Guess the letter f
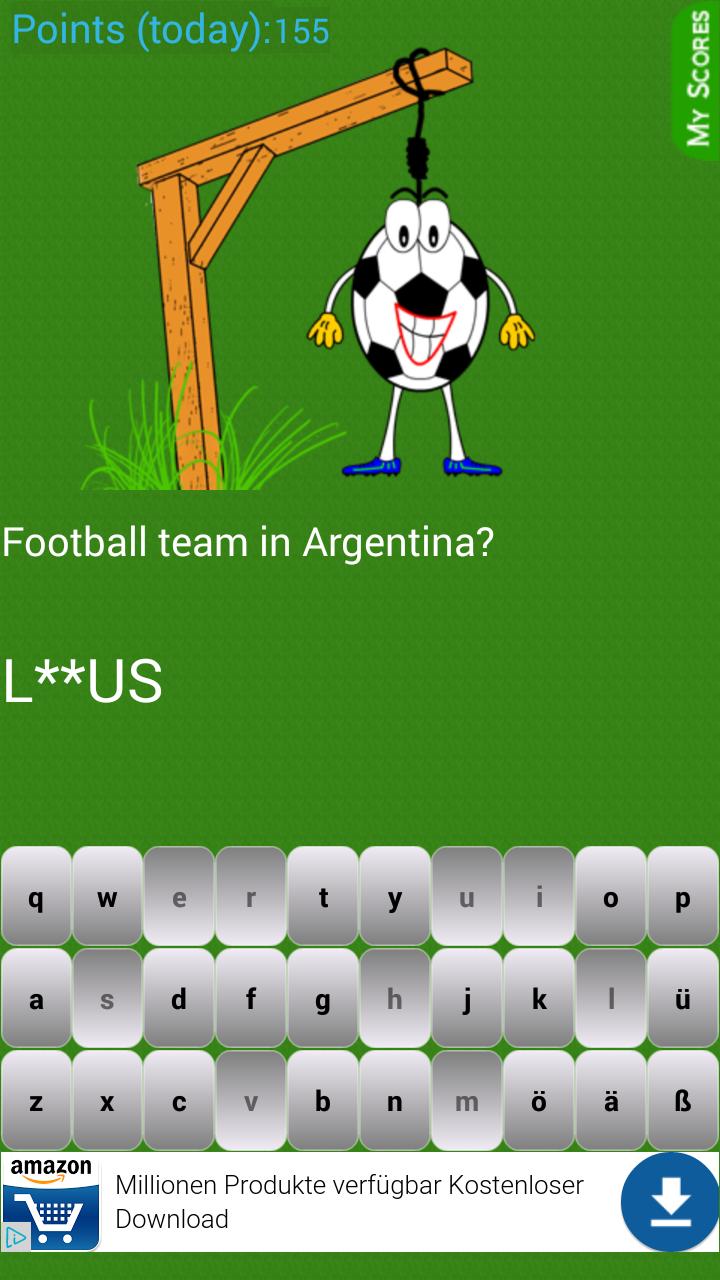Viewport: 720px width, 1280px height. [x=251, y=999]
